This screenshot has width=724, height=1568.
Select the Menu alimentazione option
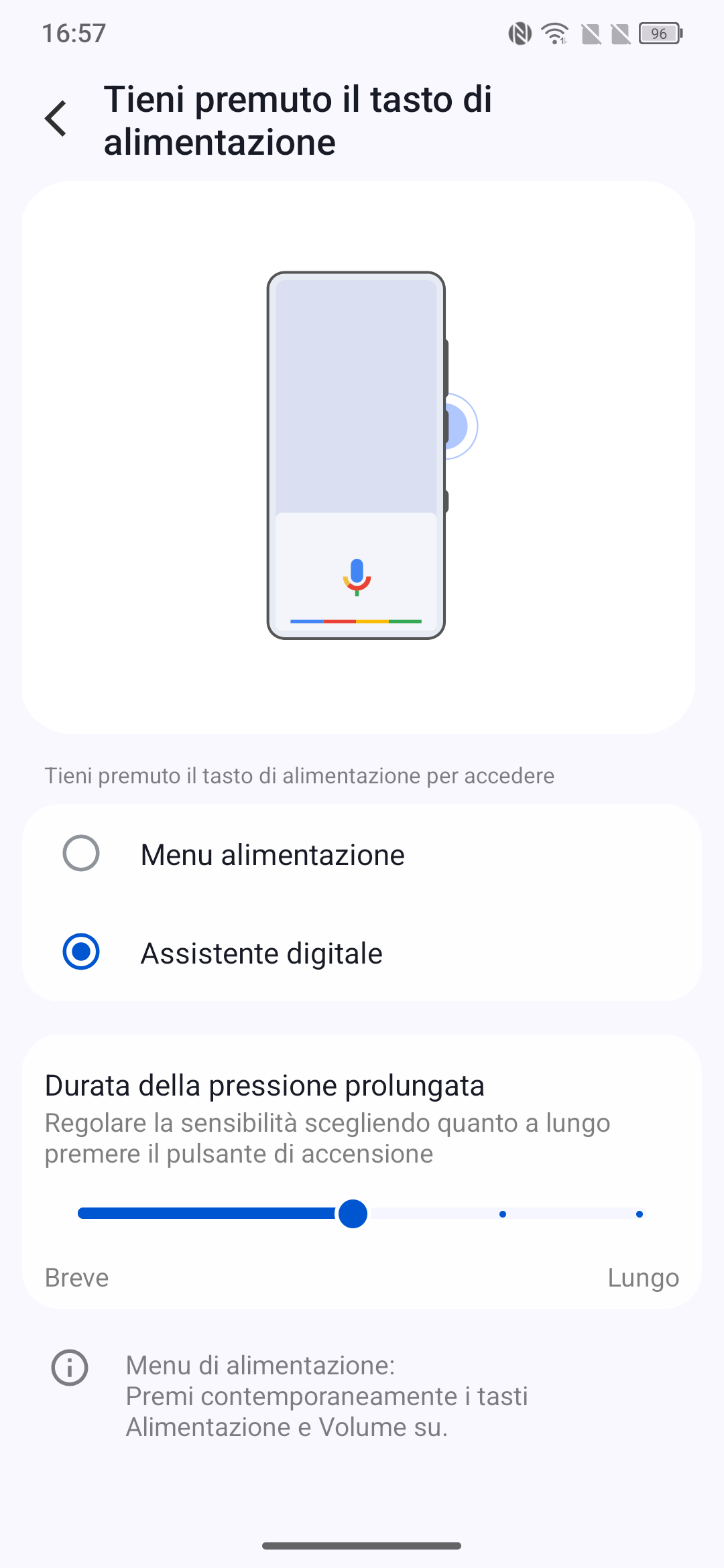point(362,854)
